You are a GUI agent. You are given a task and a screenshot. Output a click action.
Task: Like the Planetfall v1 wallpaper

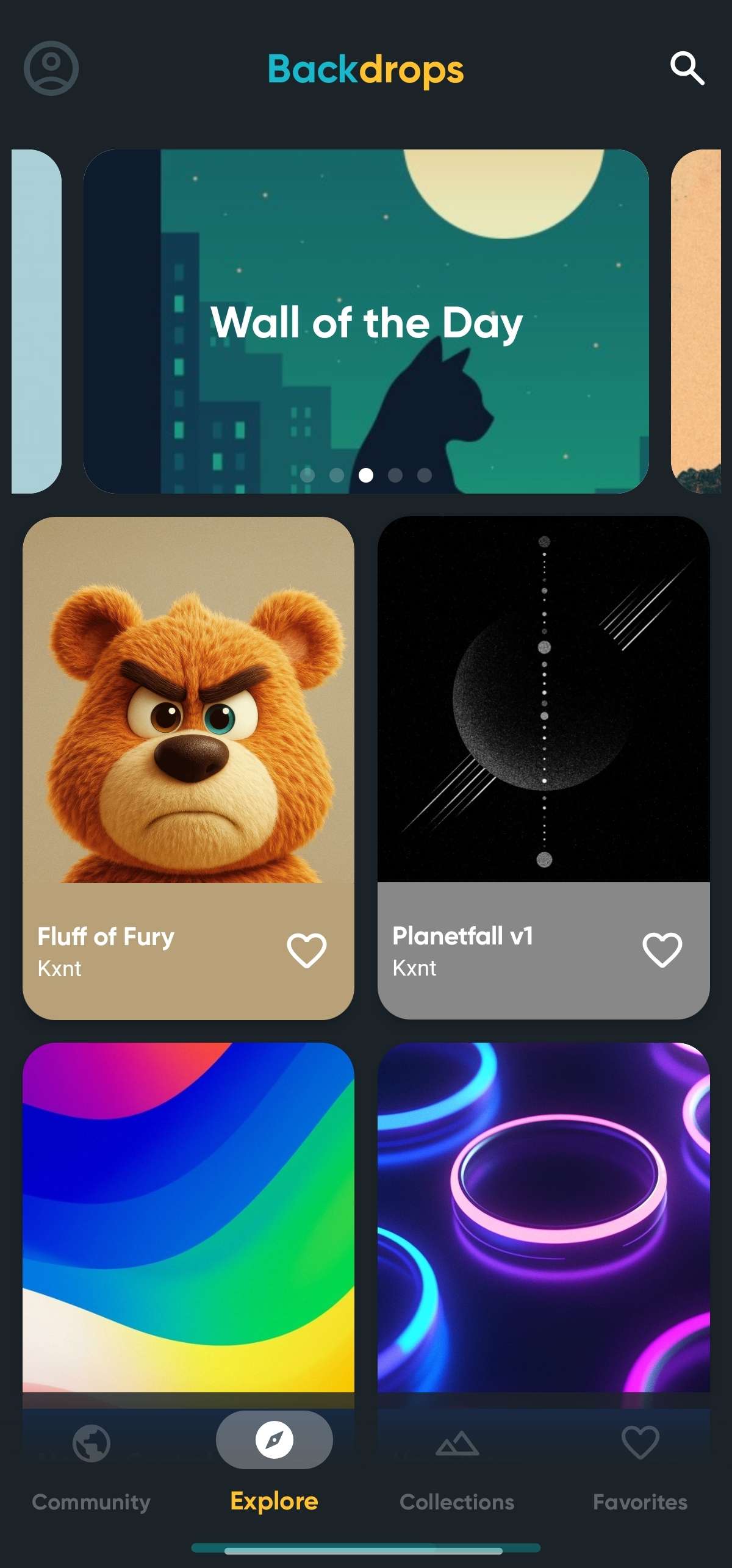tap(662, 950)
